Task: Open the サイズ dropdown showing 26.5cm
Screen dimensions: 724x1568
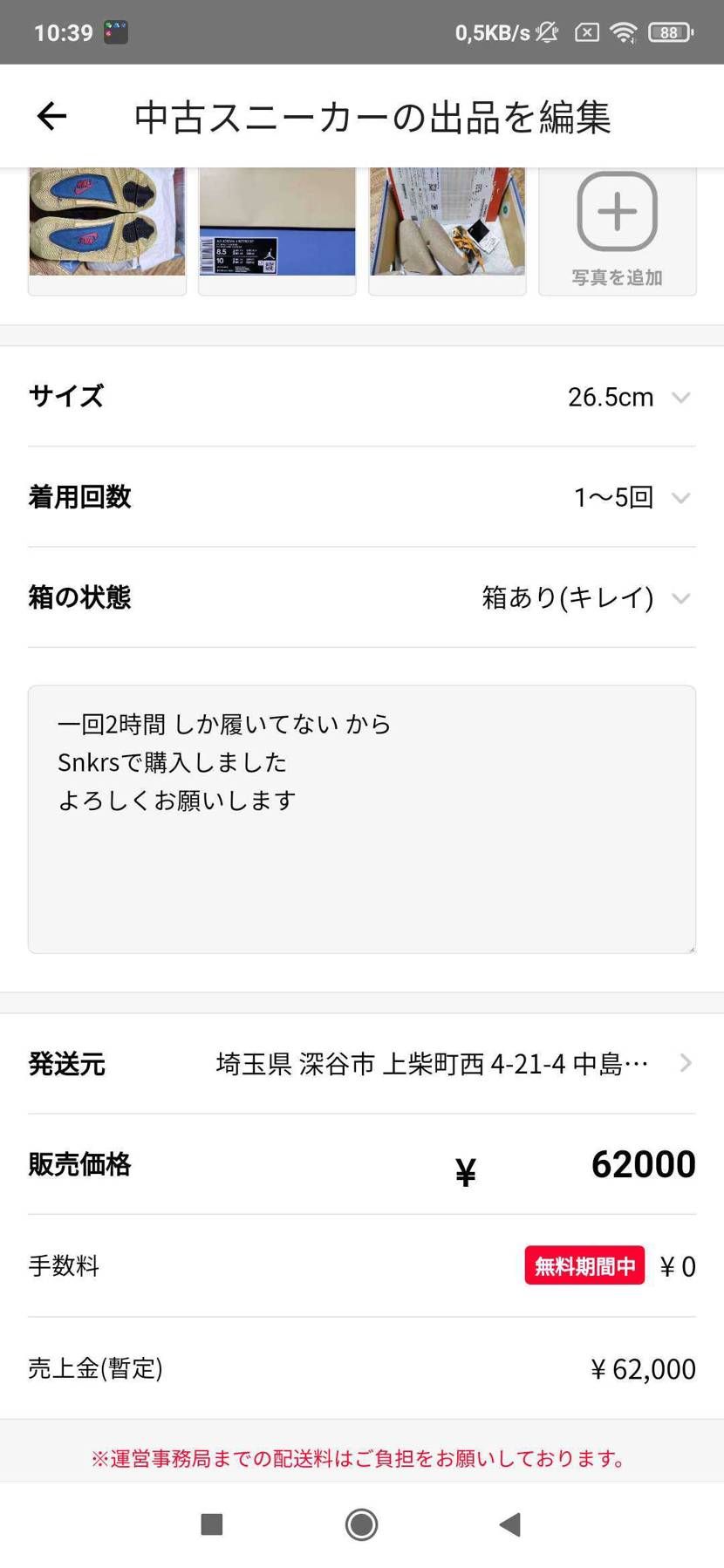Action: 681,398
